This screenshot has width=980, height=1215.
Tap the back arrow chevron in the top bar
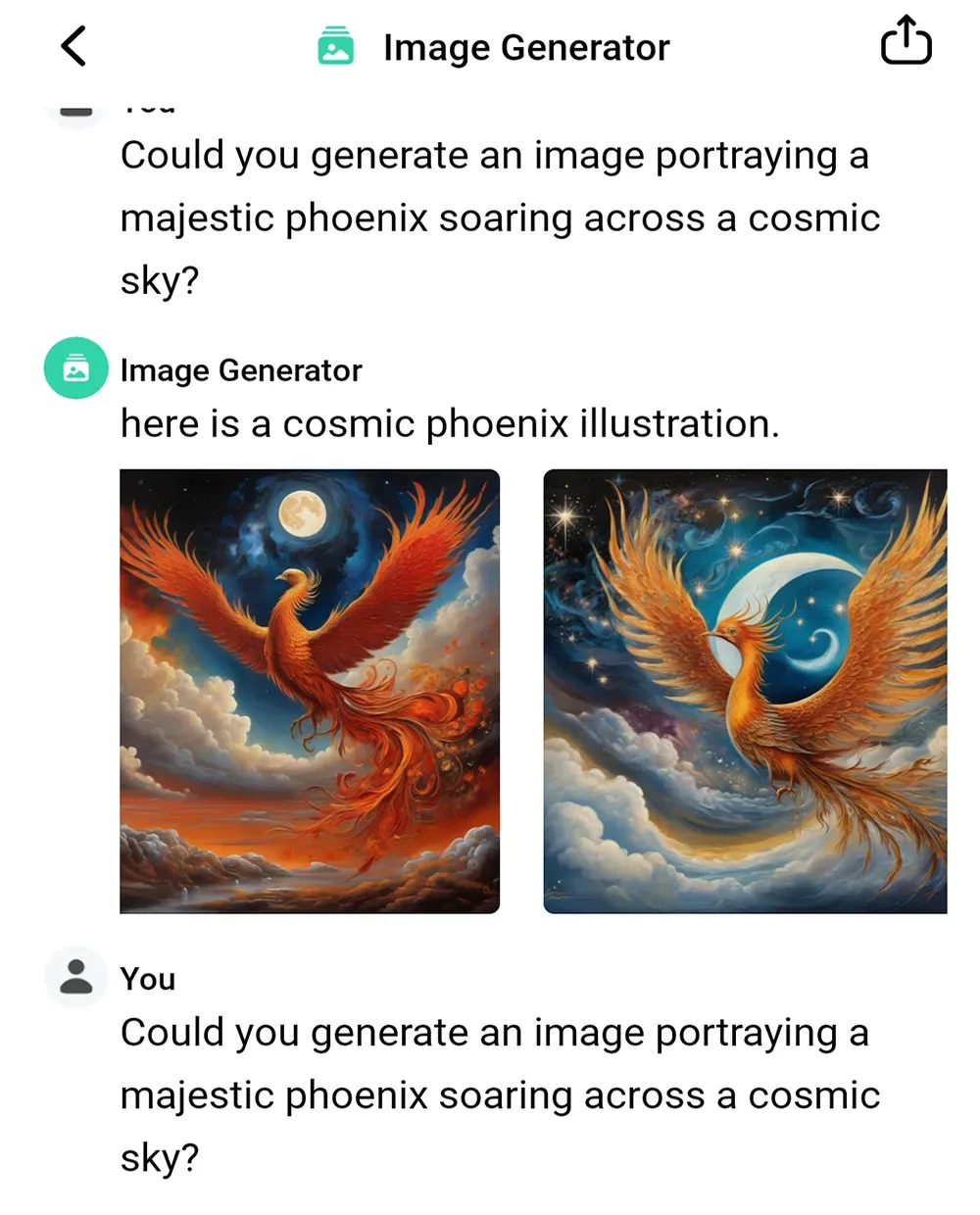tap(73, 45)
